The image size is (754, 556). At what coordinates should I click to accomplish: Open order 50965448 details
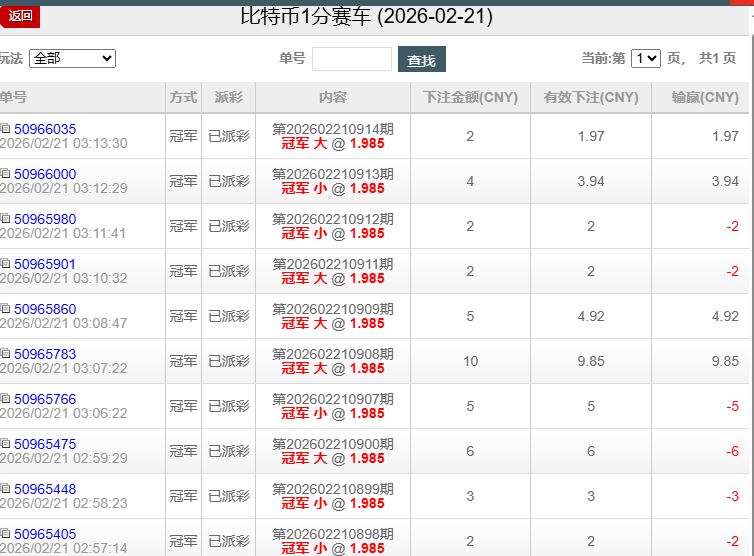45,489
